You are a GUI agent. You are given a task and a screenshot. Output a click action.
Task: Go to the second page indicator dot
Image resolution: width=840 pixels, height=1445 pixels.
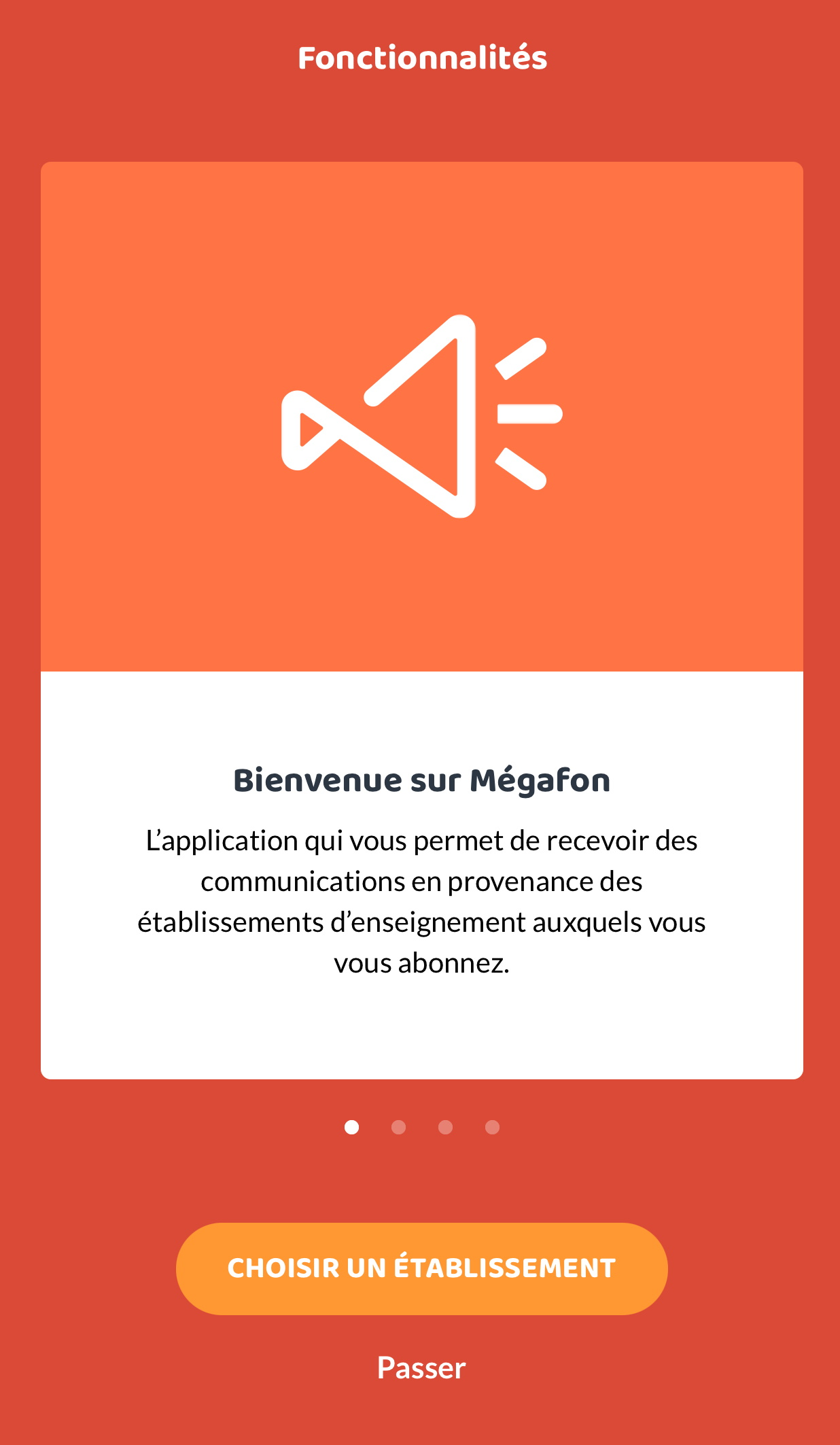[399, 1127]
